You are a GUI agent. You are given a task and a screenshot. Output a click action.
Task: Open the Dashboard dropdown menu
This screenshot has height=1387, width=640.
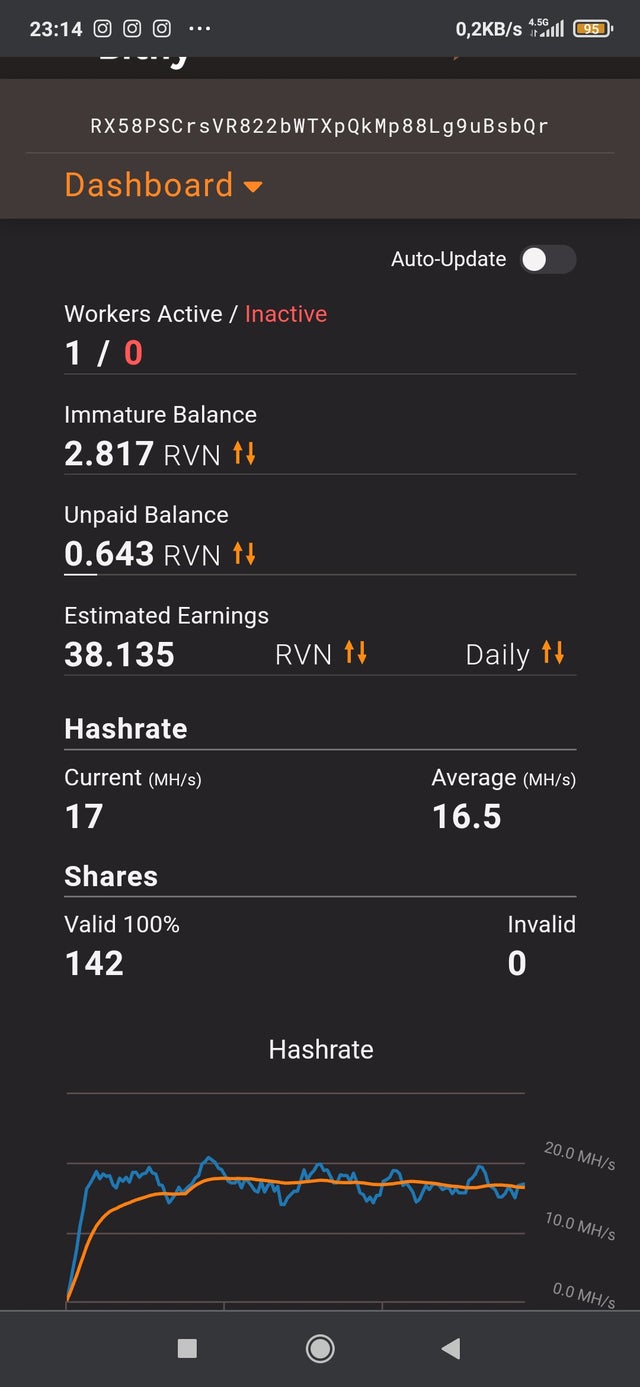[163, 185]
